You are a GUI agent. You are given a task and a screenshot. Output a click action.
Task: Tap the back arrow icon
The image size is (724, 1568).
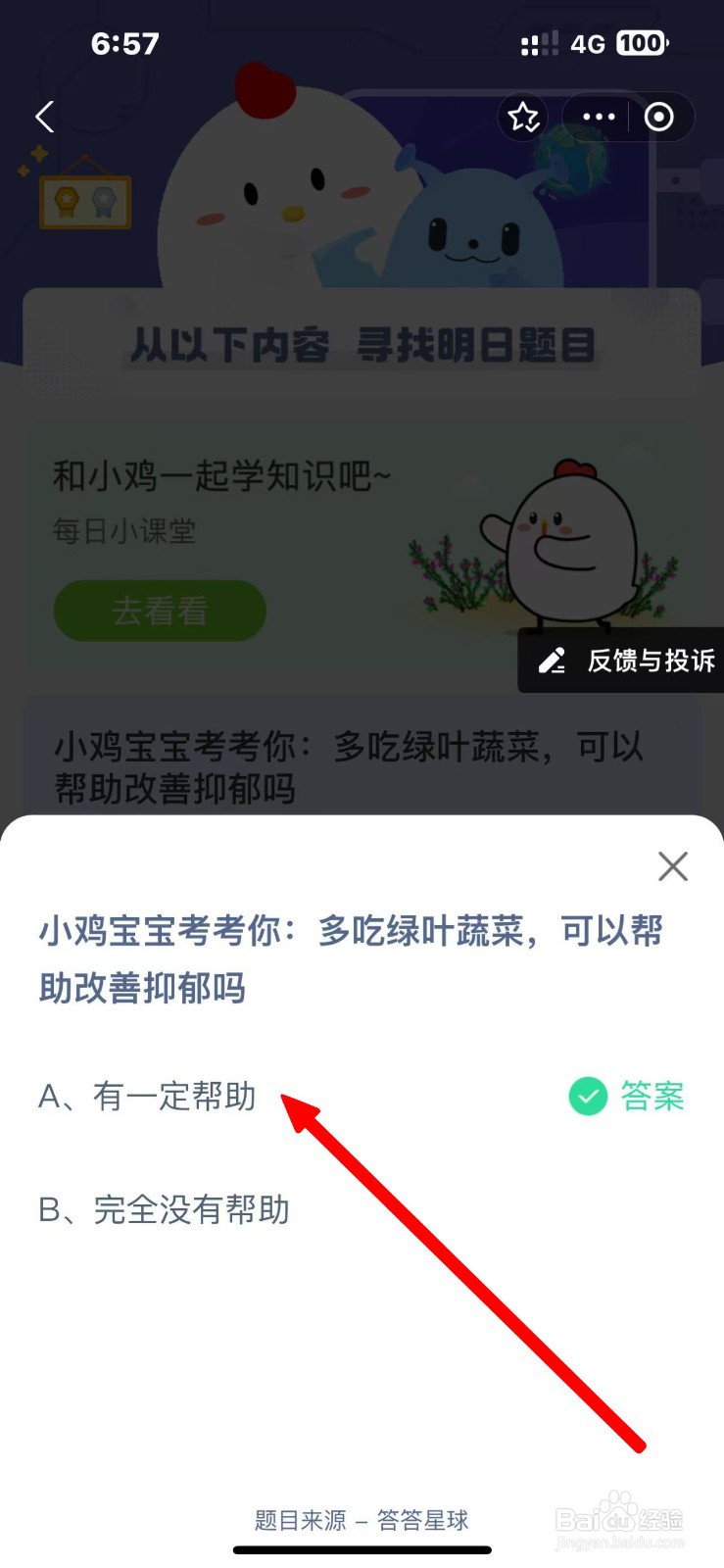(x=43, y=117)
